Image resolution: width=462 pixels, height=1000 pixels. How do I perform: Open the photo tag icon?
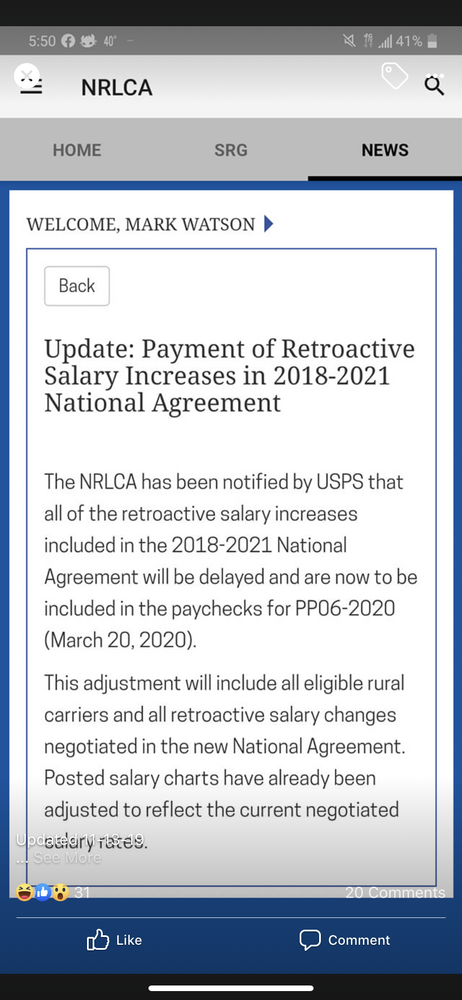[394, 77]
